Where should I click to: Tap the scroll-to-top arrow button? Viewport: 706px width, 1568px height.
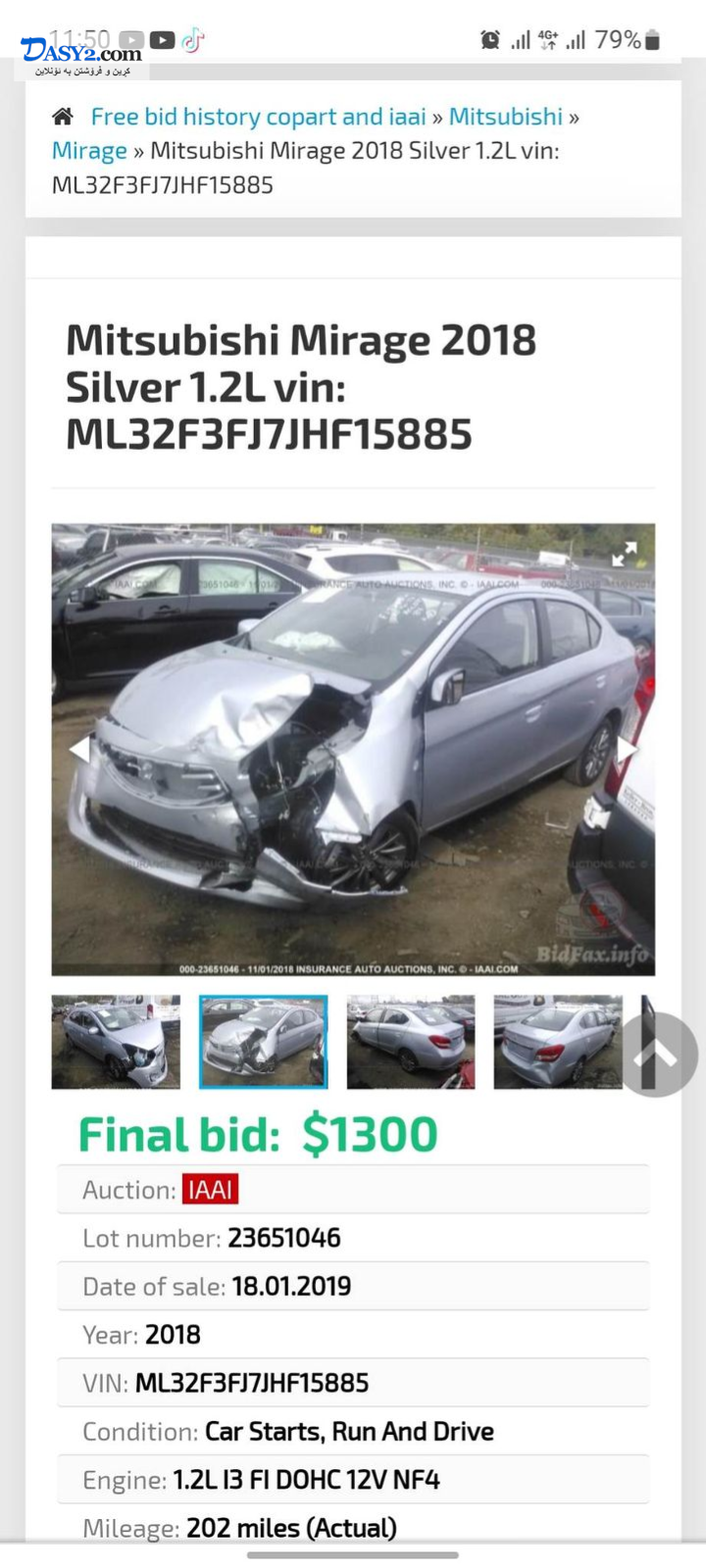click(x=659, y=1054)
